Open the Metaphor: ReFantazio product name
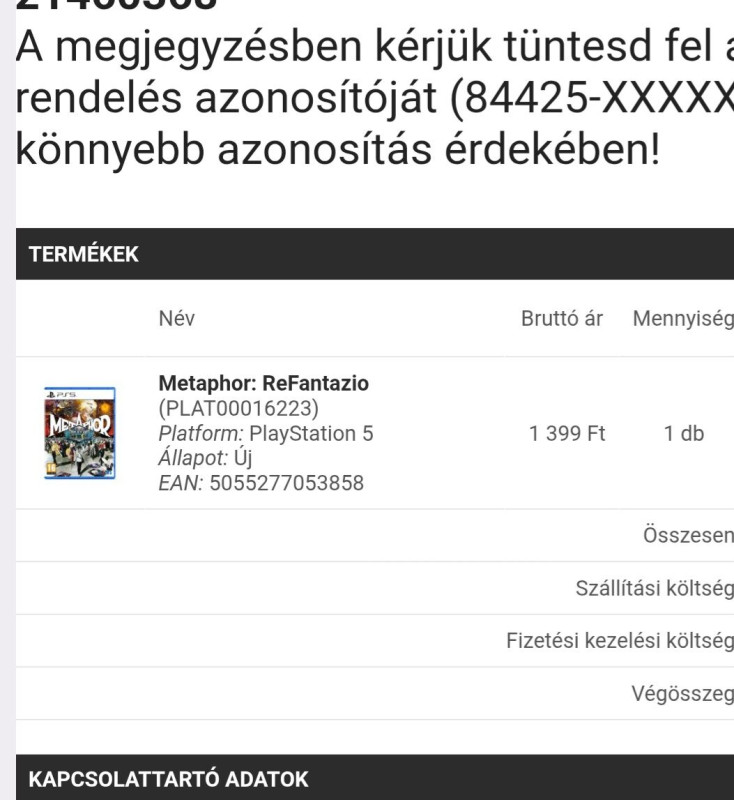This screenshot has height=800, width=734. pos(264,384)
